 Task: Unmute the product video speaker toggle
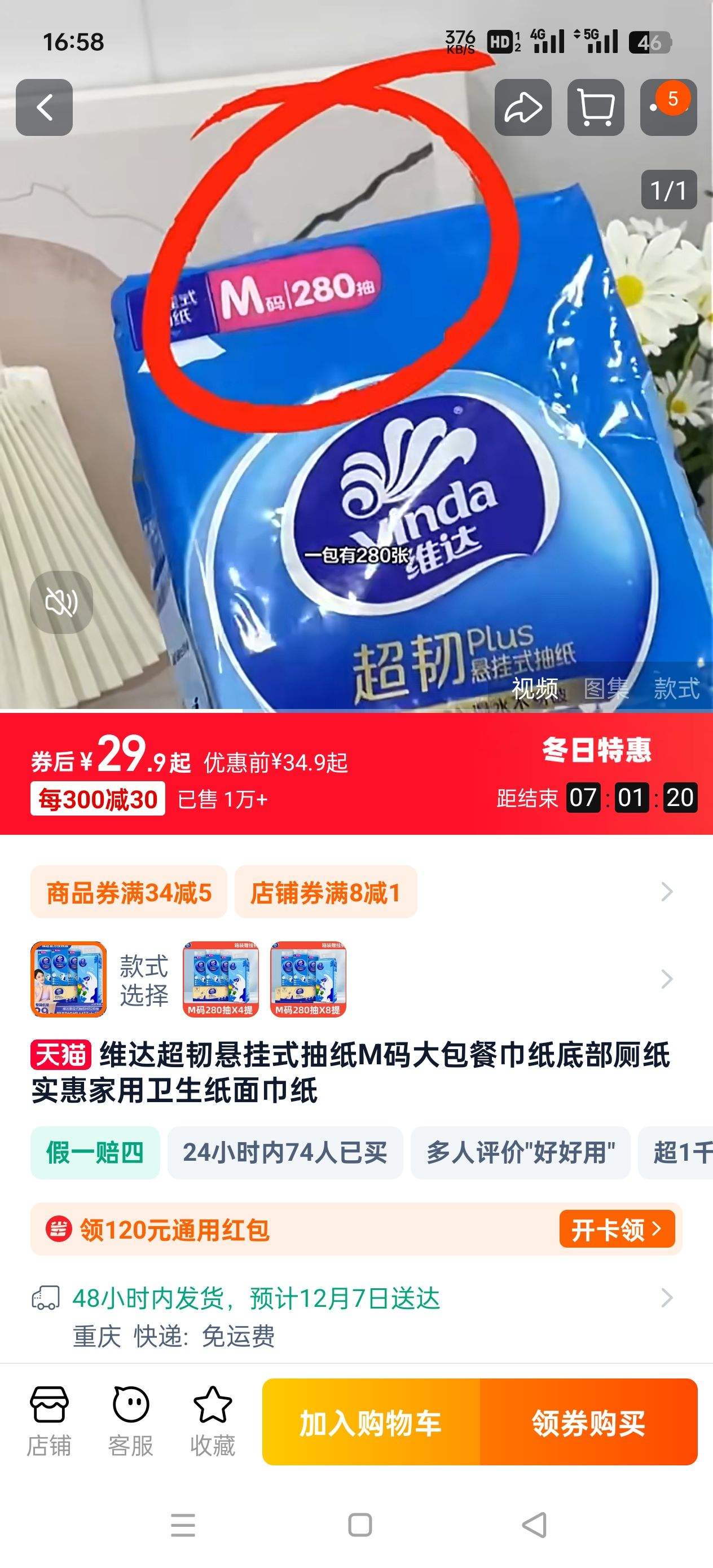[x=61, y=600]
